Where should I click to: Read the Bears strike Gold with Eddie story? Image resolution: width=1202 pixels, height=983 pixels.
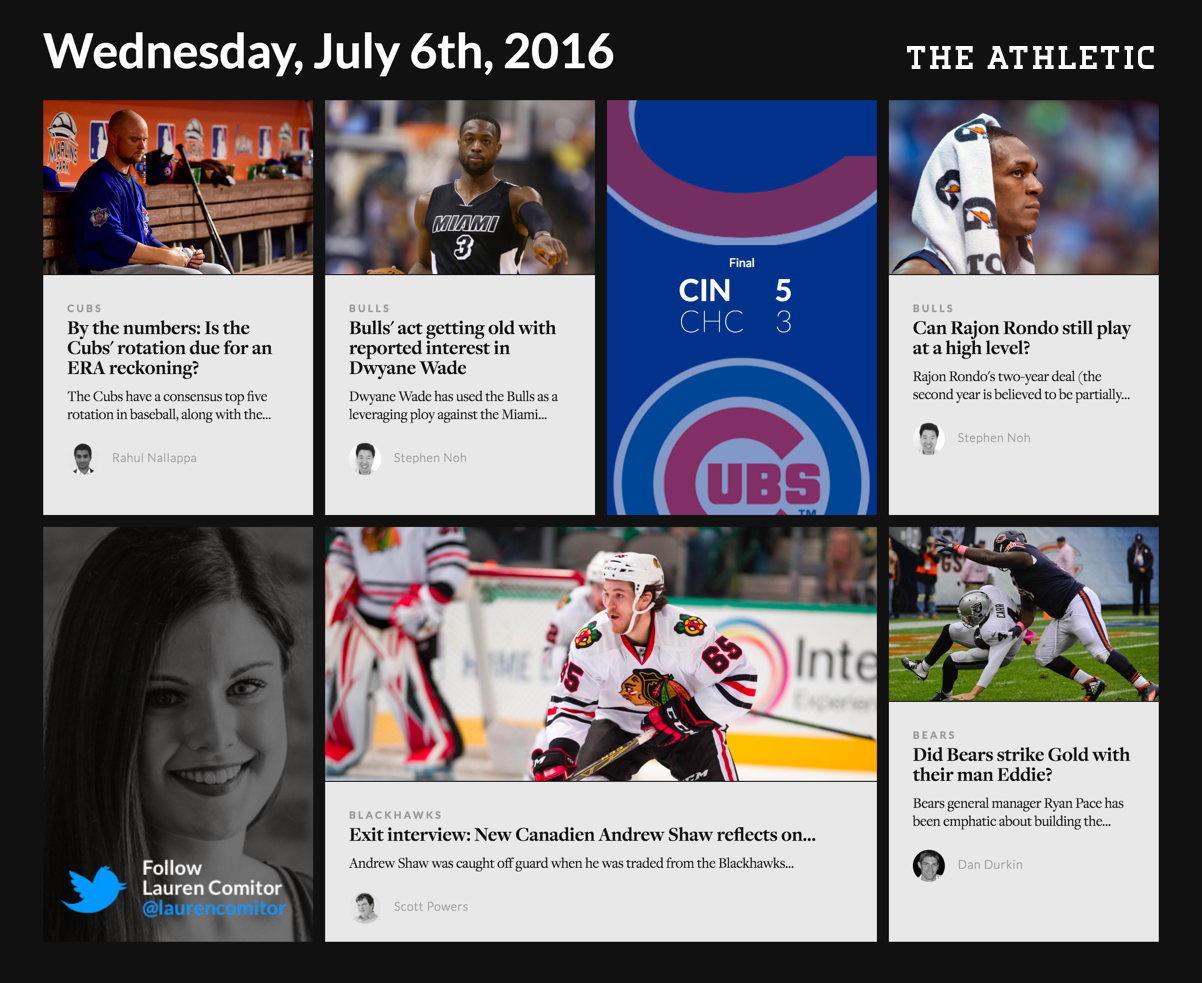[x=1021, y=765]
